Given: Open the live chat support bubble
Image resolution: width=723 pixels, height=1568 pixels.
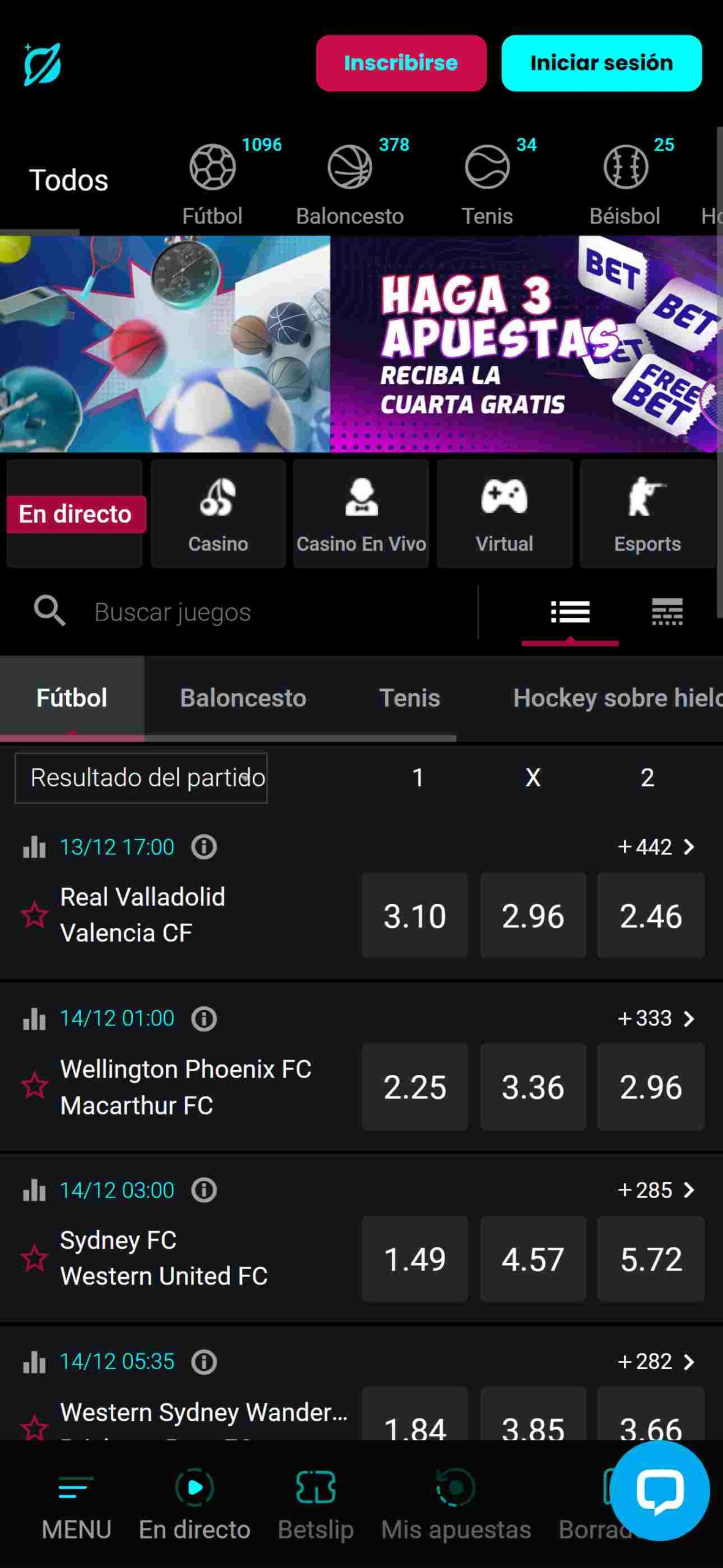Looking at the screenshot, I should [660, 1491].
